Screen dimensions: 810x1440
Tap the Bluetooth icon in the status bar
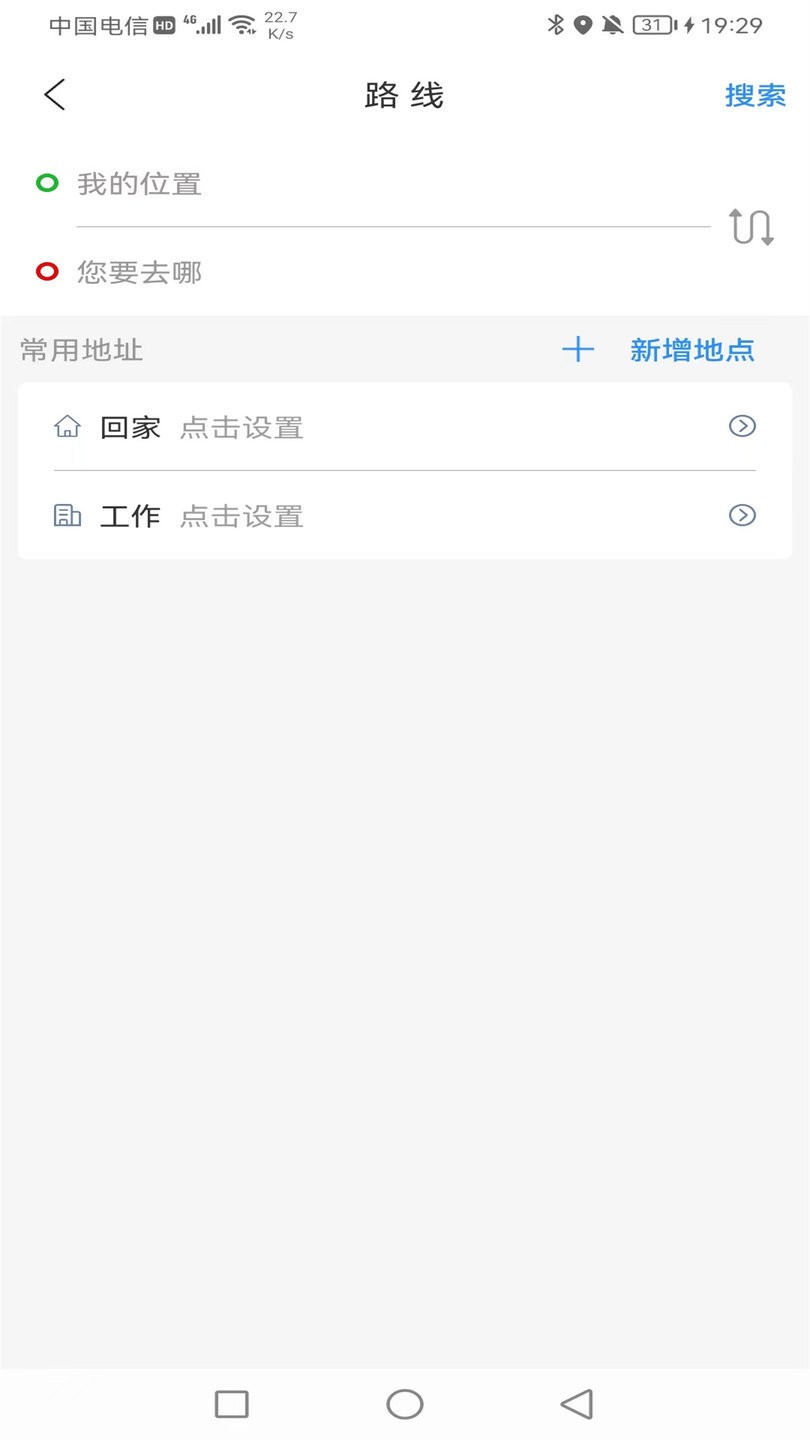pos(556,25)
